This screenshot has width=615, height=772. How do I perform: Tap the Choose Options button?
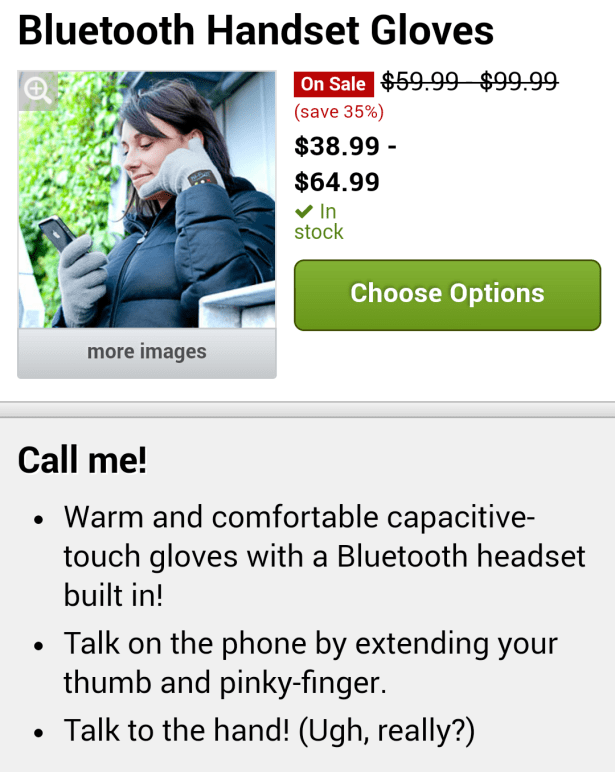447,294
